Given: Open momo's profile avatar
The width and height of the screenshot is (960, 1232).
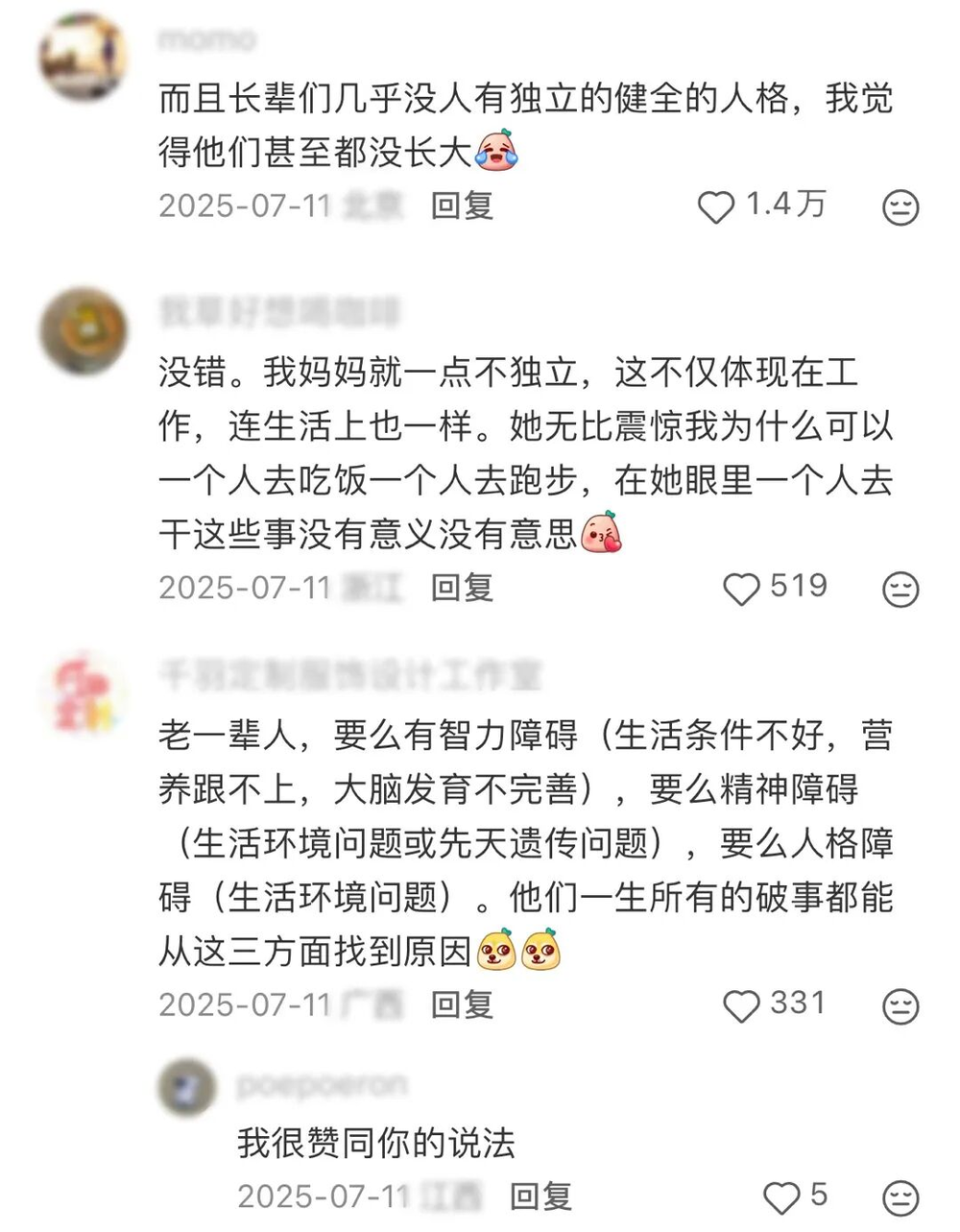Looking at the screenshot, I should coord(84,58).
